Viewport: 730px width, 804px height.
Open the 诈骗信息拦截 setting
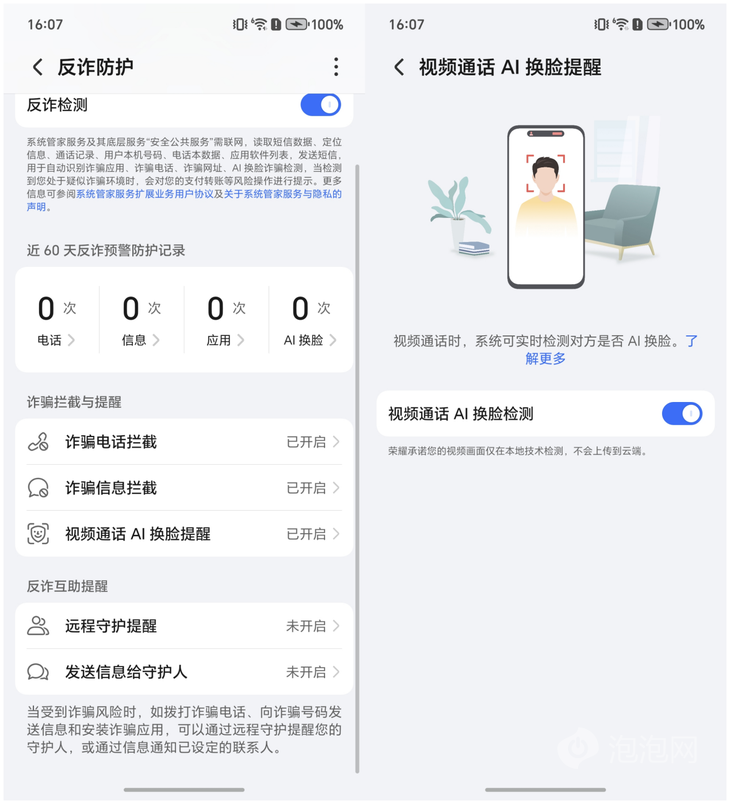(x=184, y=488)
